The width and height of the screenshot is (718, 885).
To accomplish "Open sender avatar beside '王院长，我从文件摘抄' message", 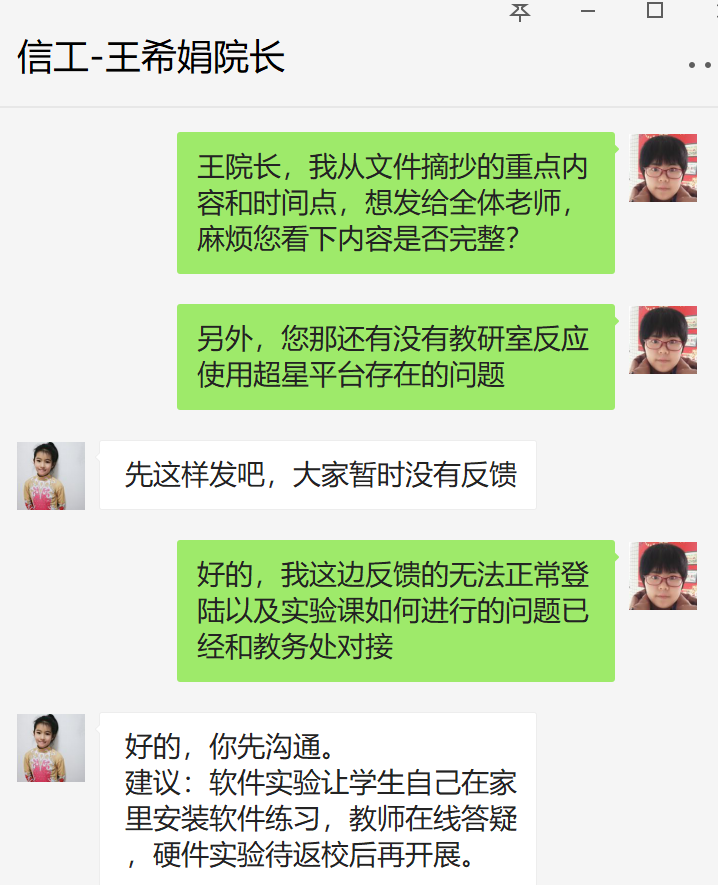I will (662, 168).
